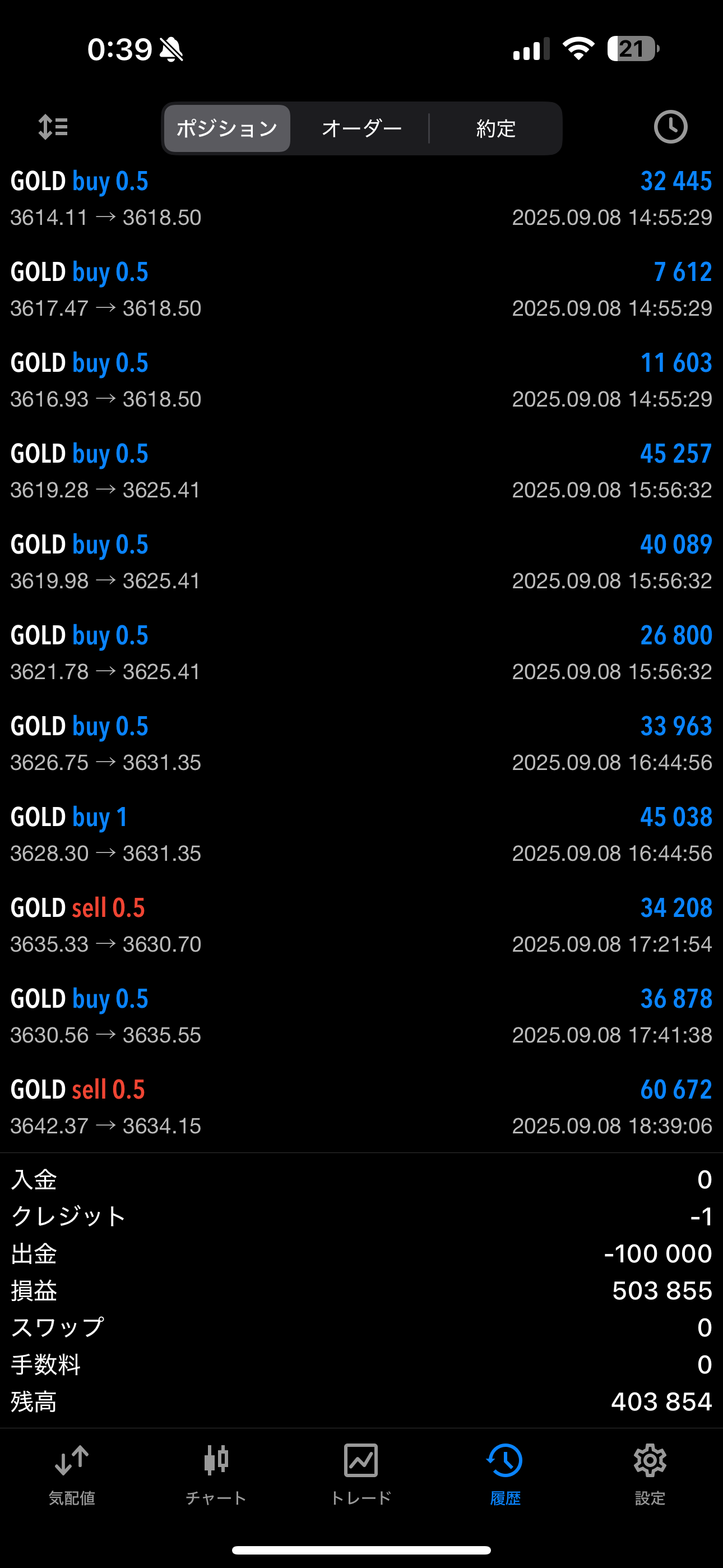The image size is (723, 1568).
Task: Open the GOLD buy position closed at 17:41:38
Action: click(361, 1017)
